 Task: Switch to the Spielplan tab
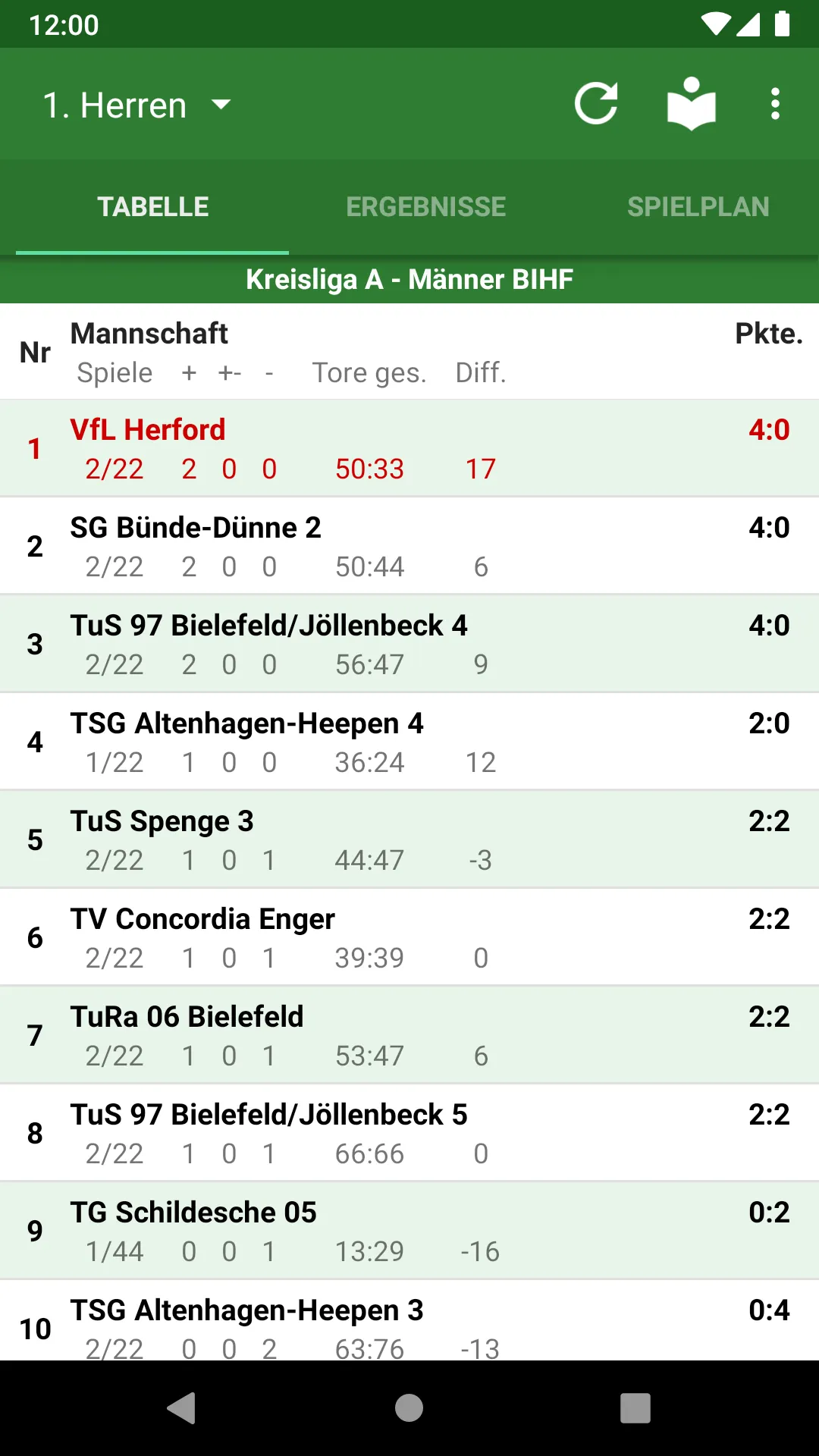(698, 206)
